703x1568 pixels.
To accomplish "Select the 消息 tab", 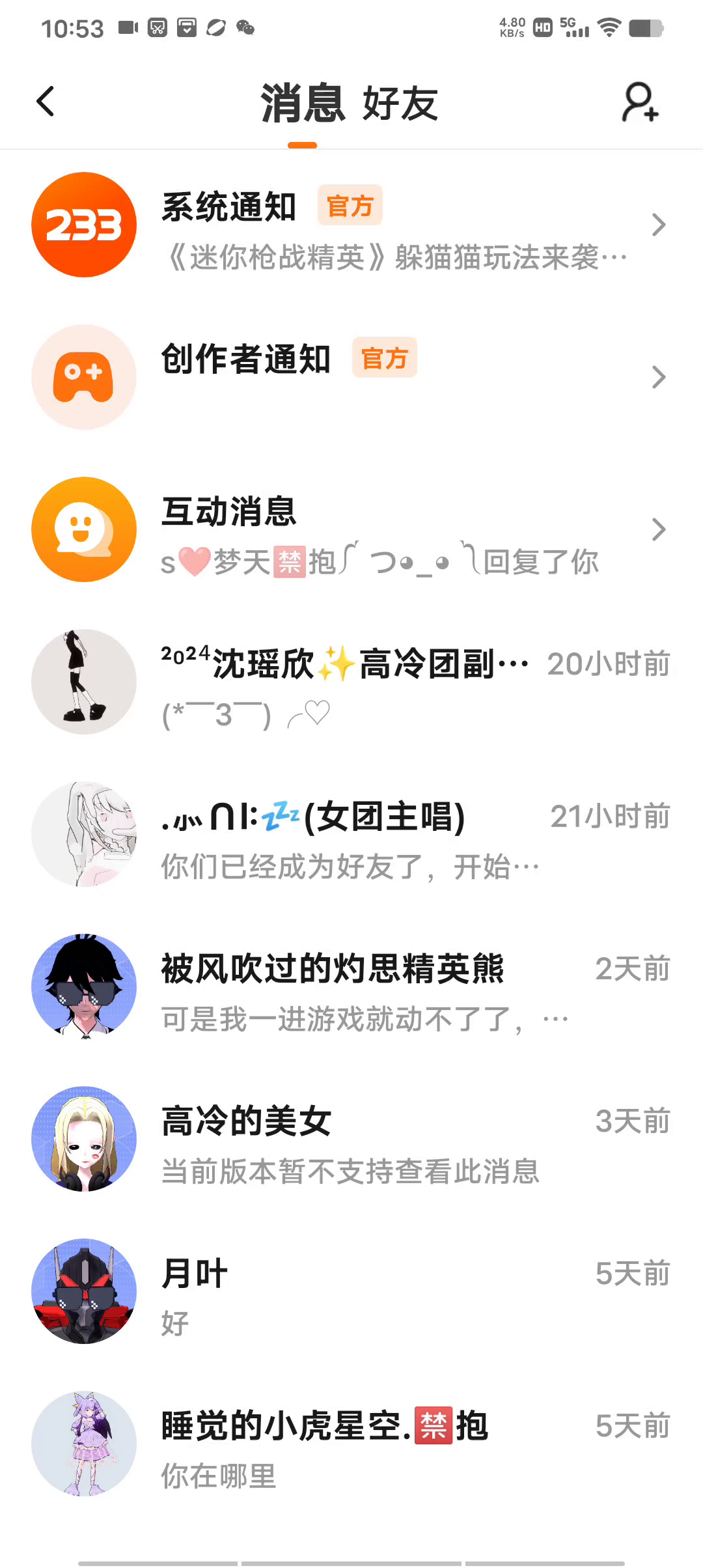I will [303, 104].
